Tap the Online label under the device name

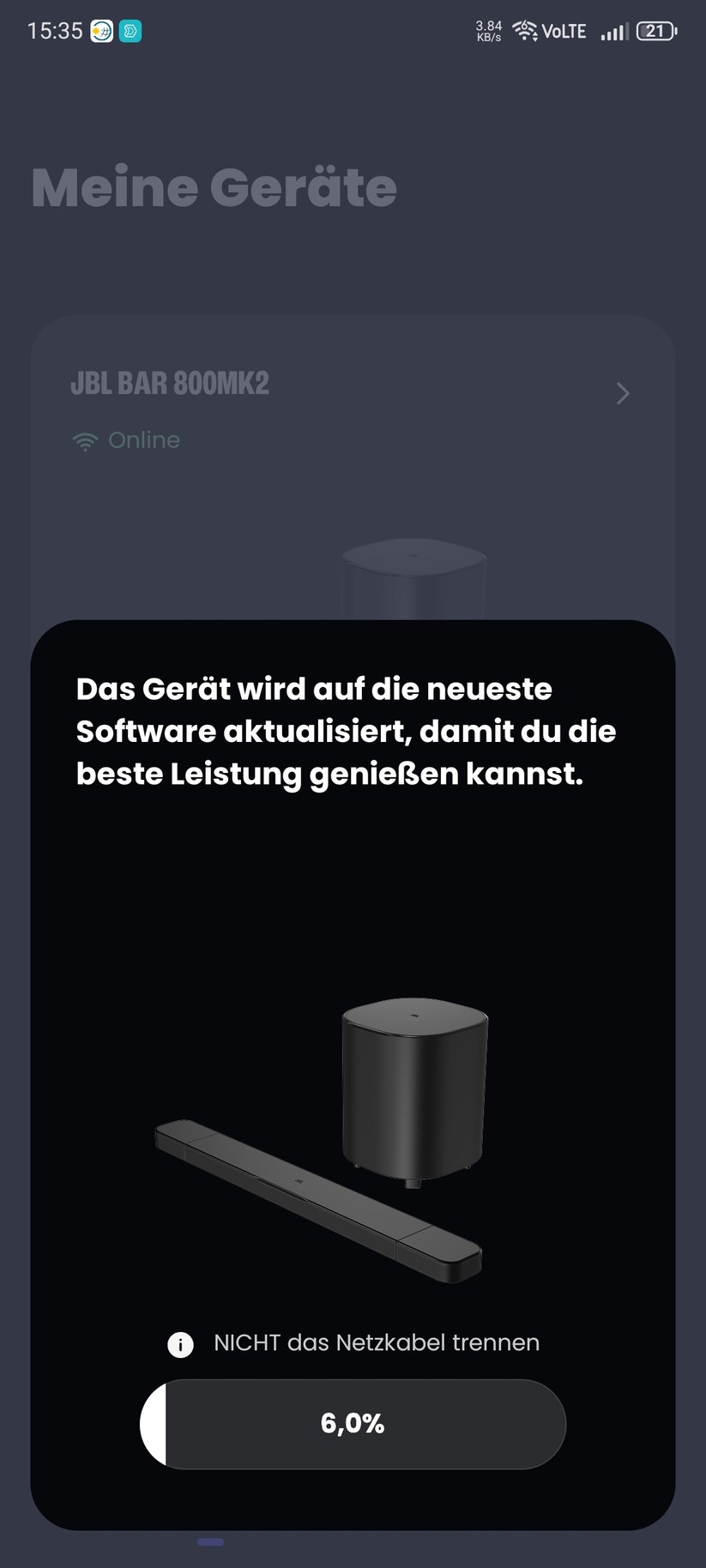pyautogui.click(x=144, y=440)
